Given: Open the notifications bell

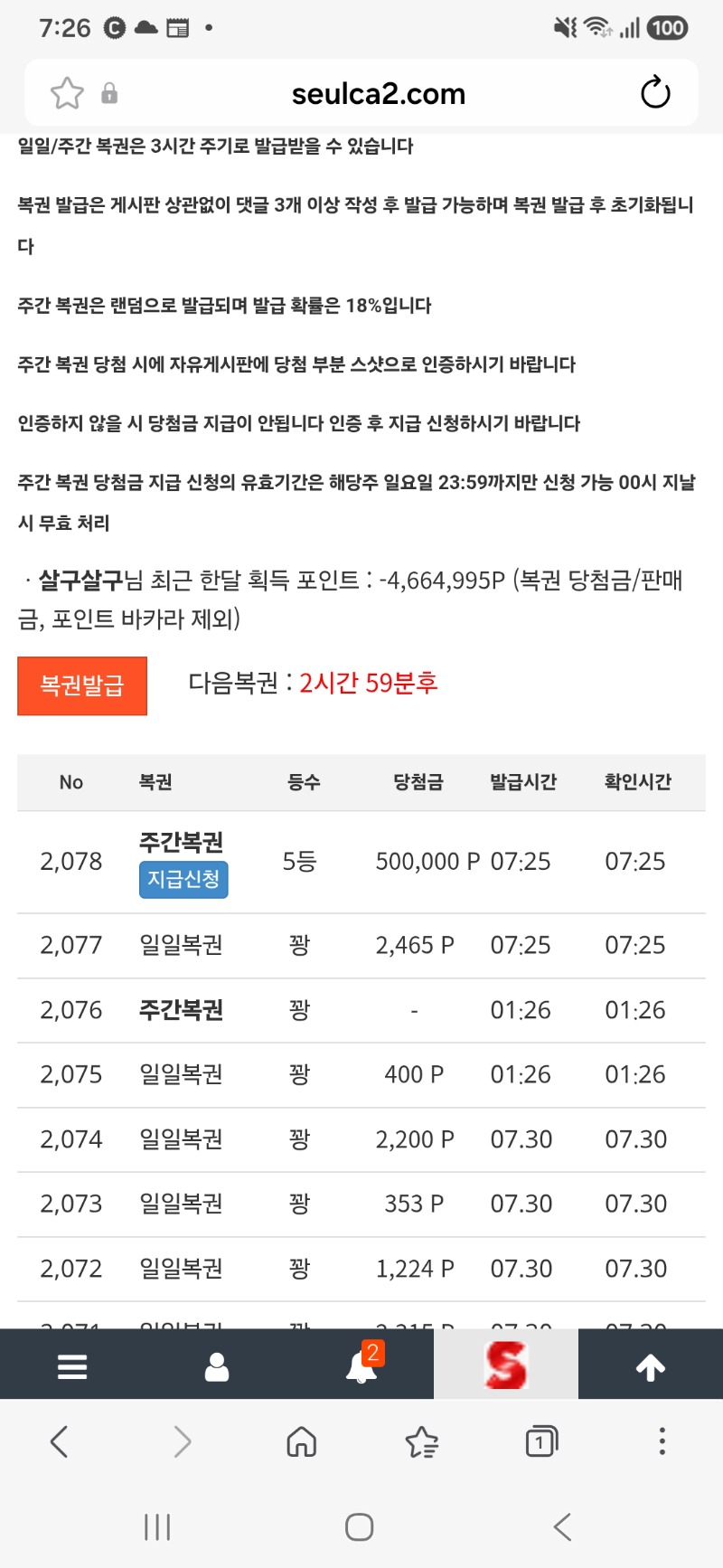Looking at the screenshot, I should click(361, 1365).
